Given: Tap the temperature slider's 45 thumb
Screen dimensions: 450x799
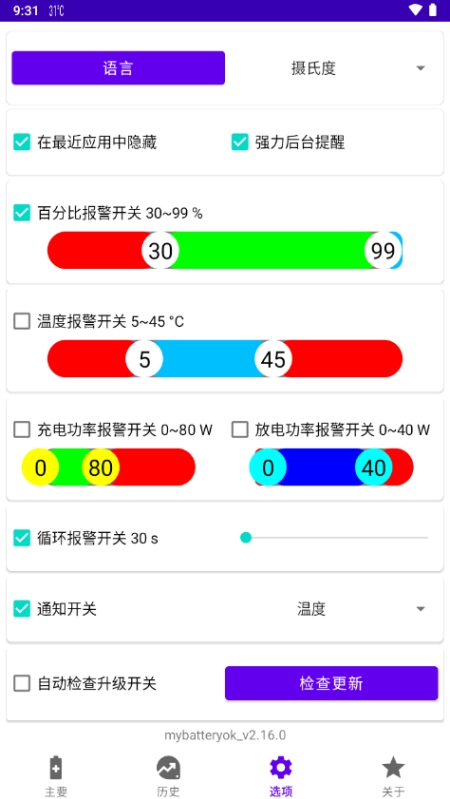Looking at the screenshot, I should pos(273,359).
